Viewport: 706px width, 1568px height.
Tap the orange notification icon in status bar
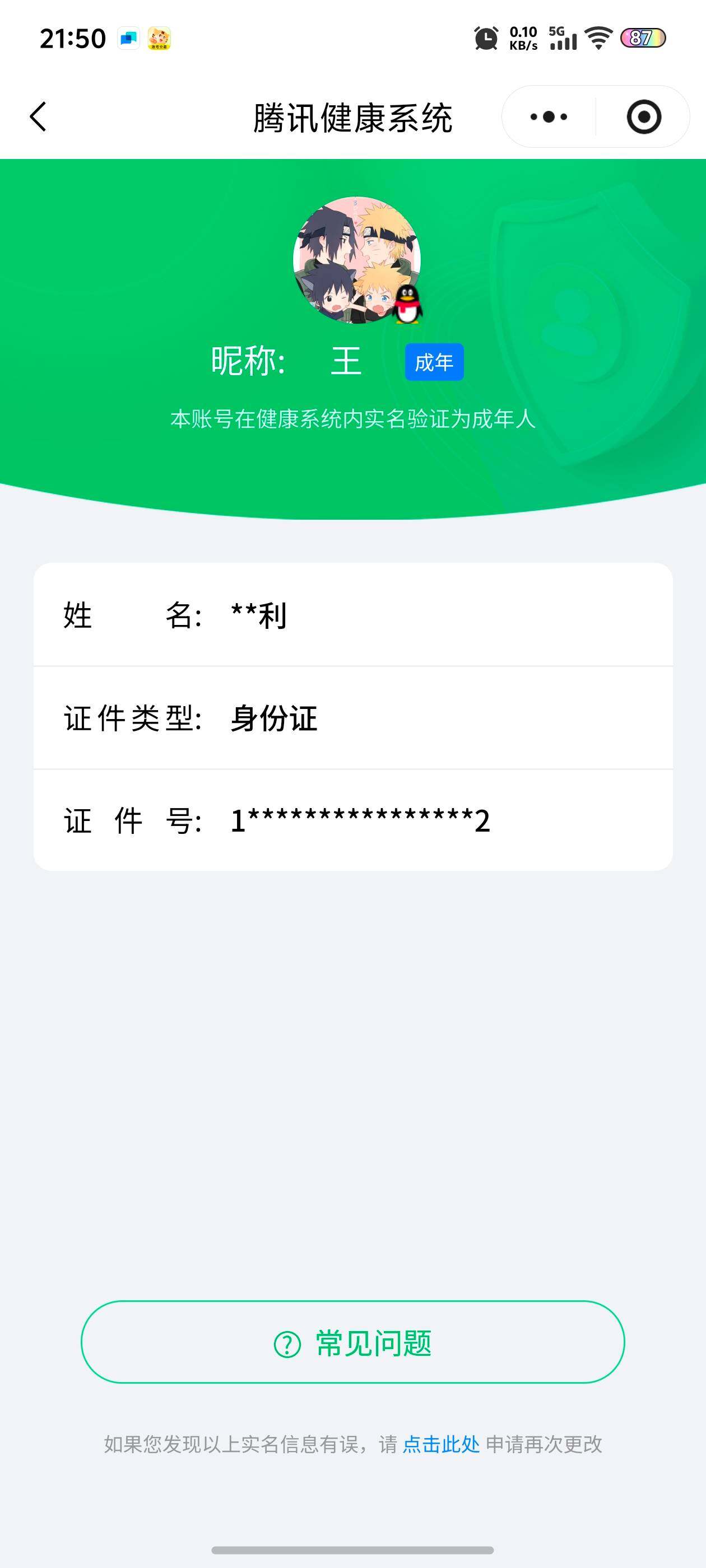coord(160,39)
